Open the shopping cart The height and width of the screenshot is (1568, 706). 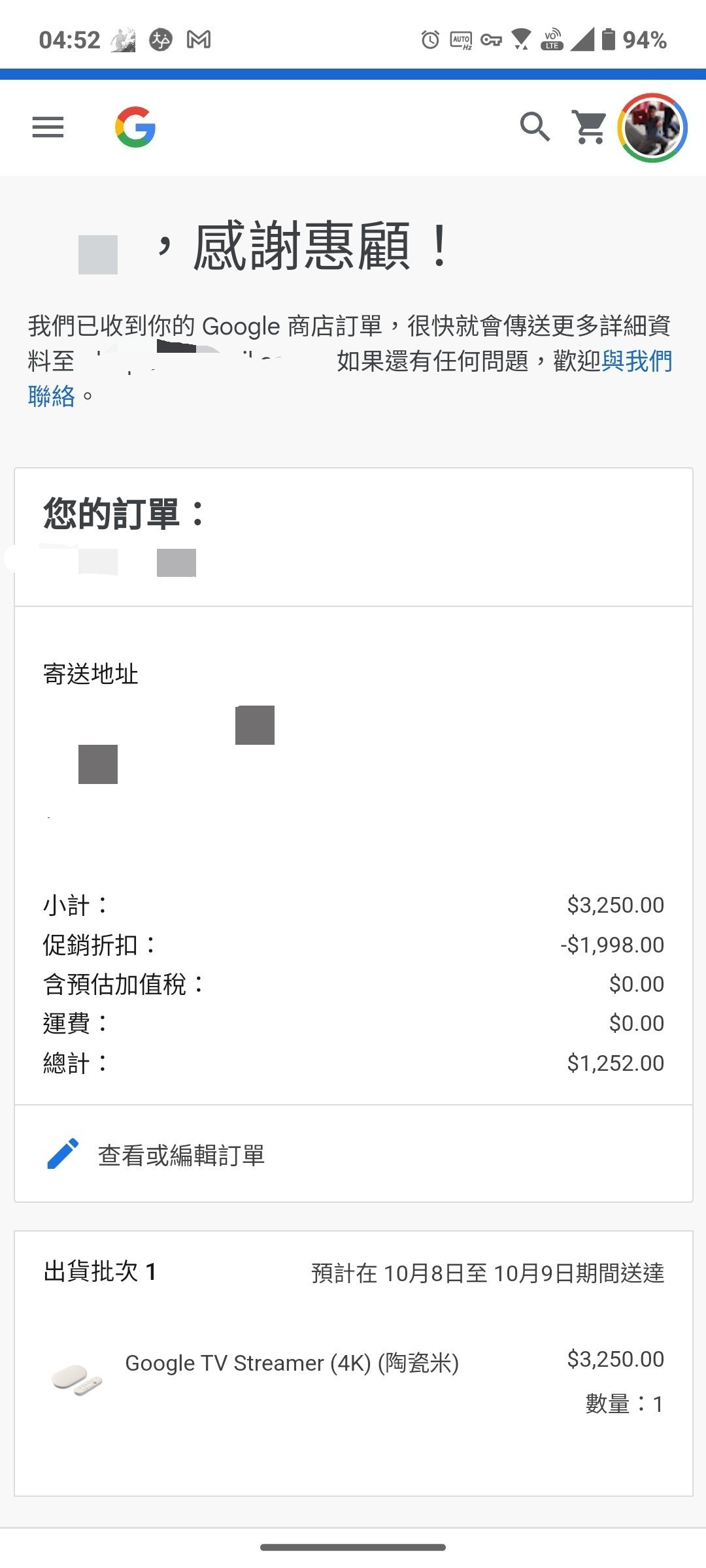click(x=590, y=127)
